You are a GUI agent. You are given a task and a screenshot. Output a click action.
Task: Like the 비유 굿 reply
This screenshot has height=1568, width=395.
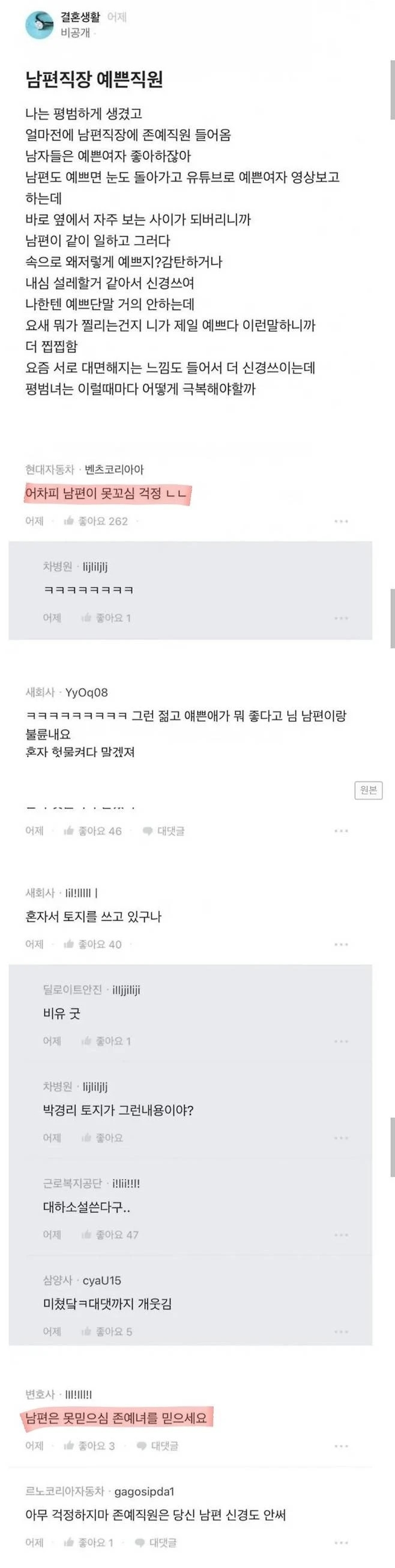coord(106,1041)
